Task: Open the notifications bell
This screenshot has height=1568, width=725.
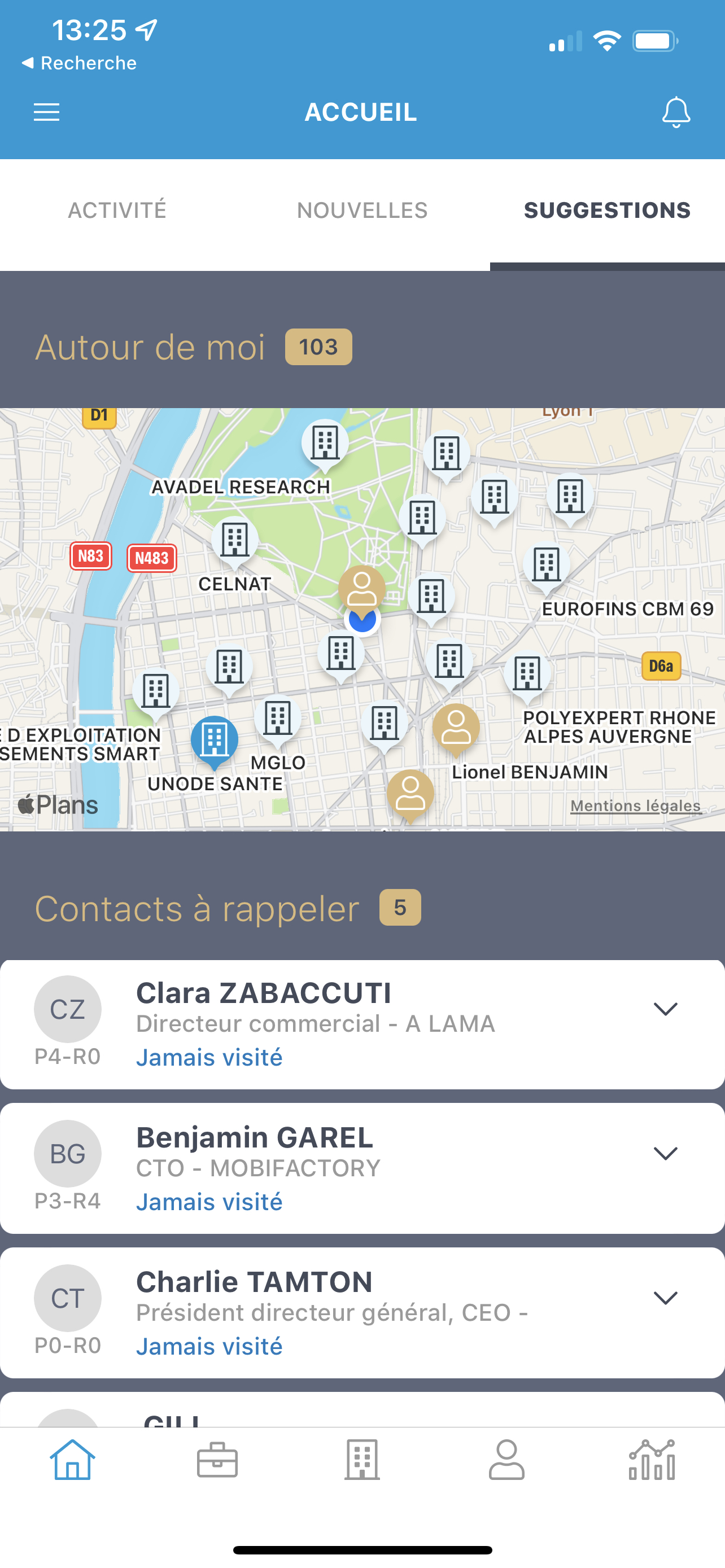Action: click(676, 112)
